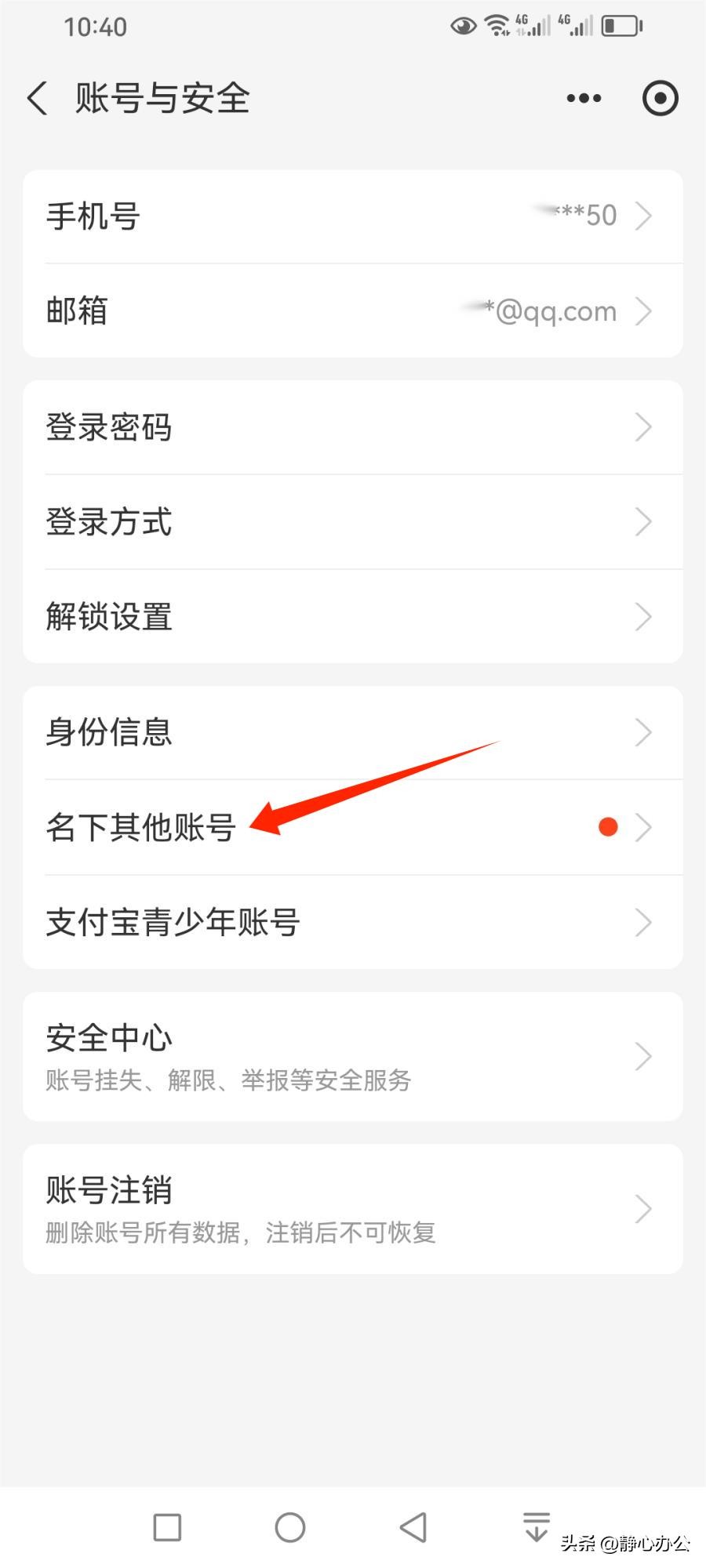
Task: Go back from 账号与安全 page
Action: (x=38, y=99)
